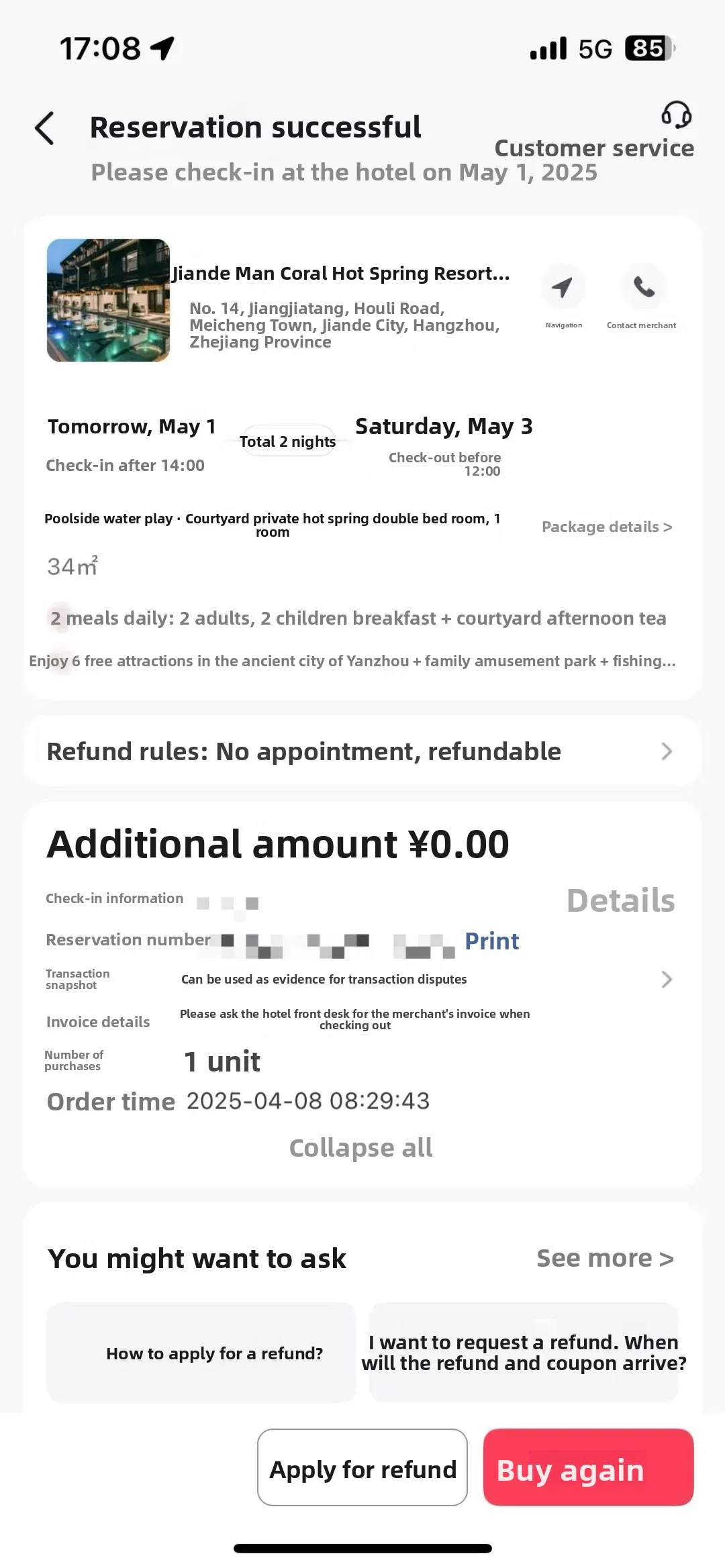Open the Transaction snapshot row
Screen dimensions: 725x1568
coord(360,980)
